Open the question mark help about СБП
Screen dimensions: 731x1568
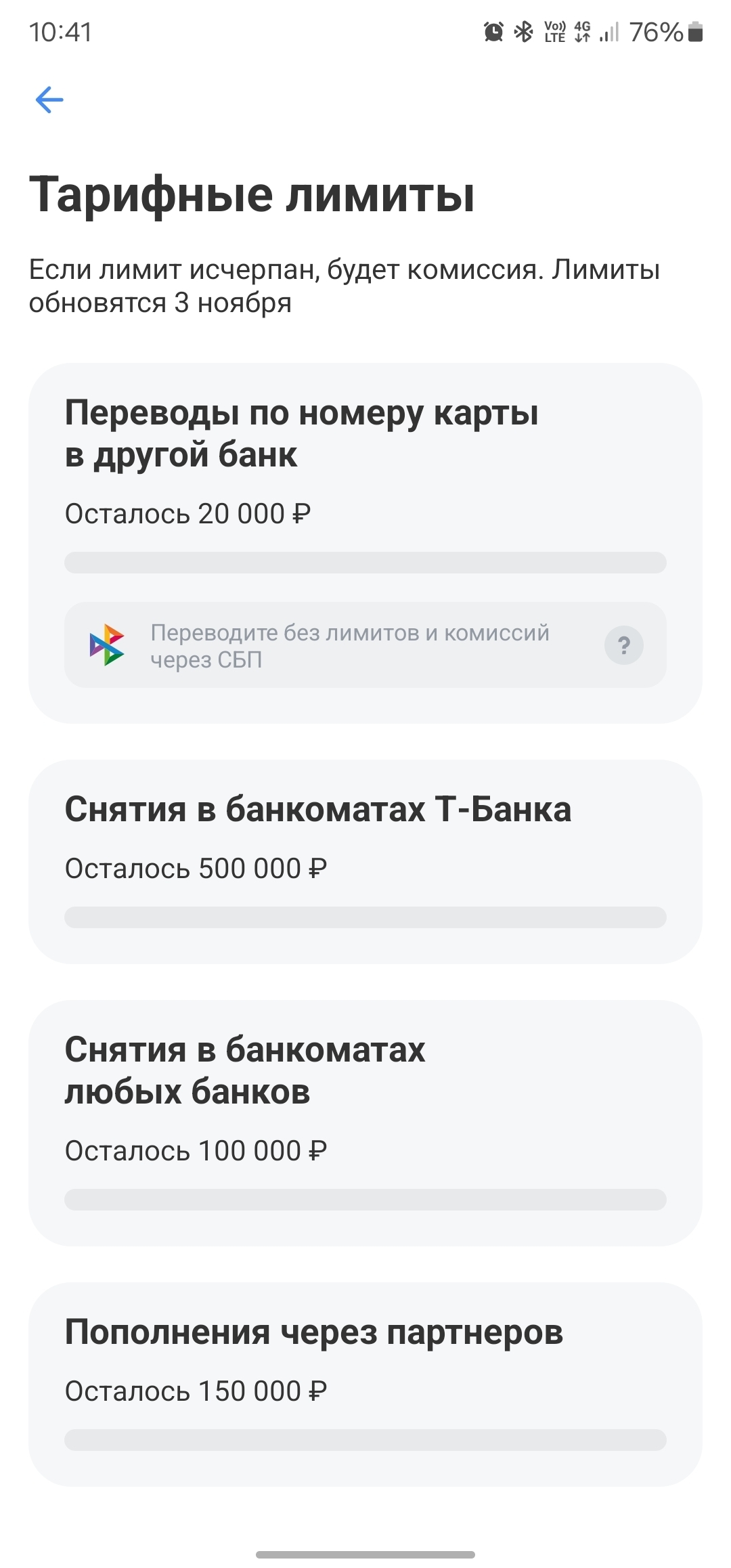click(623, 645)
